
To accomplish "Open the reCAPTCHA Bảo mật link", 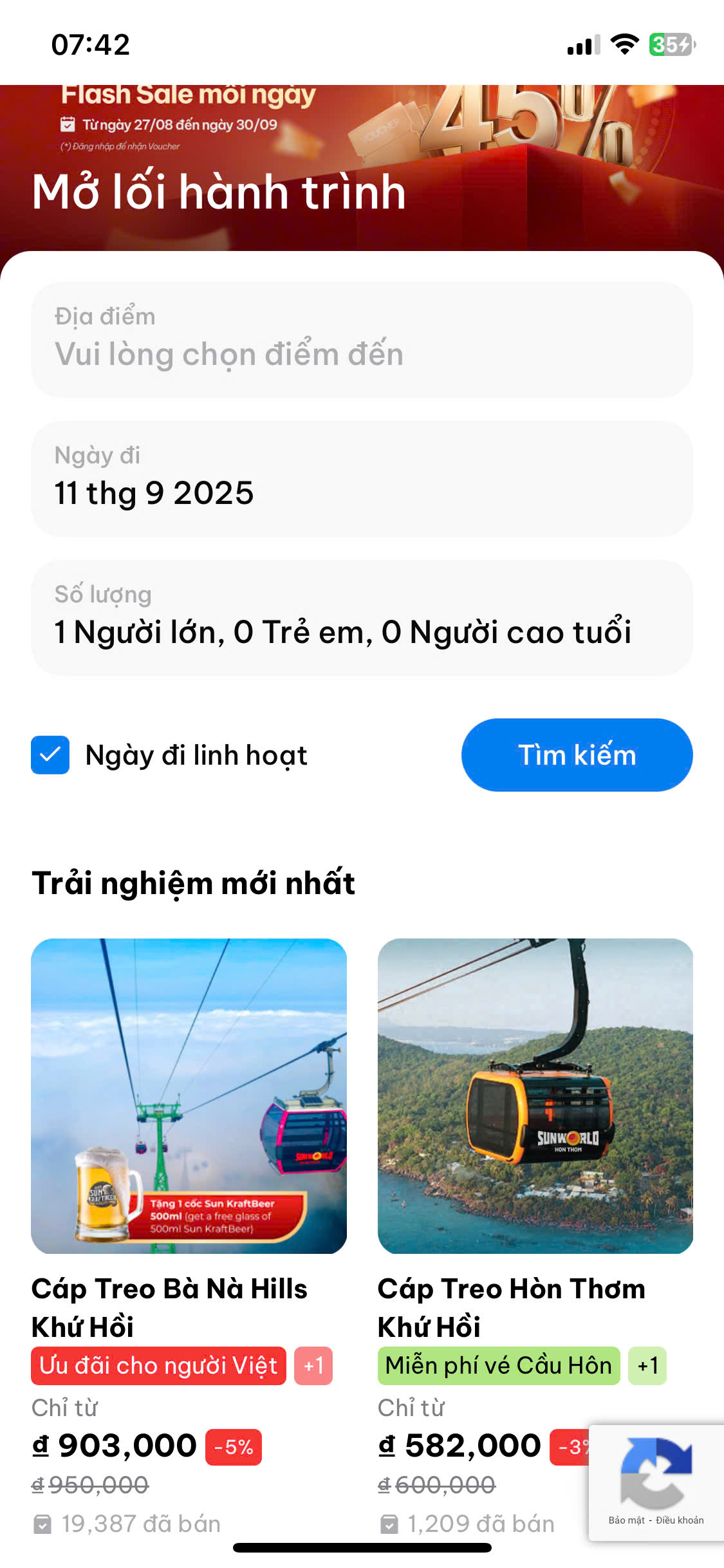I will 626,1520.
